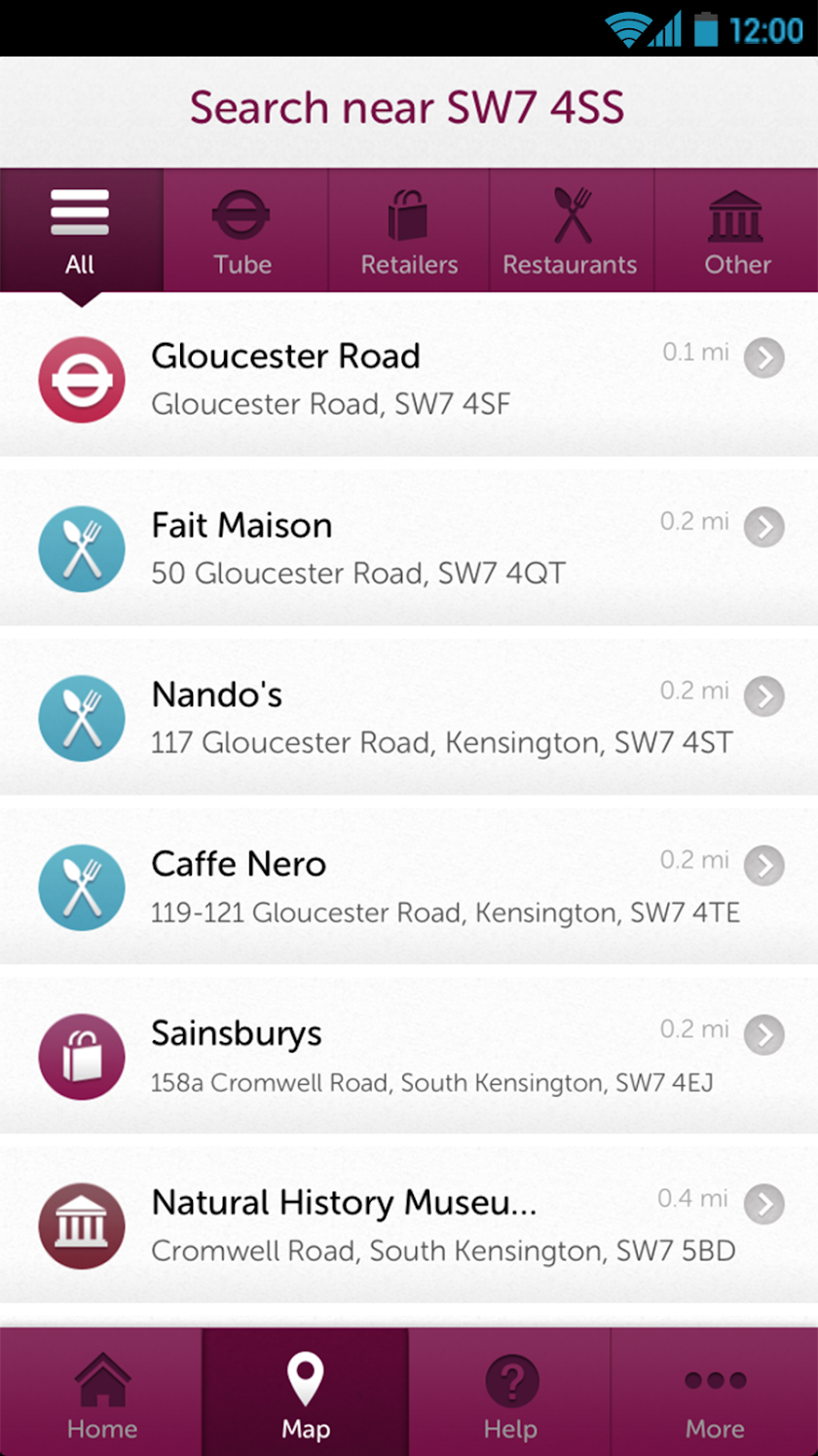View Nando's on Gloucester Road
The image size is (818, 1456).
click(x=409, y=718)
